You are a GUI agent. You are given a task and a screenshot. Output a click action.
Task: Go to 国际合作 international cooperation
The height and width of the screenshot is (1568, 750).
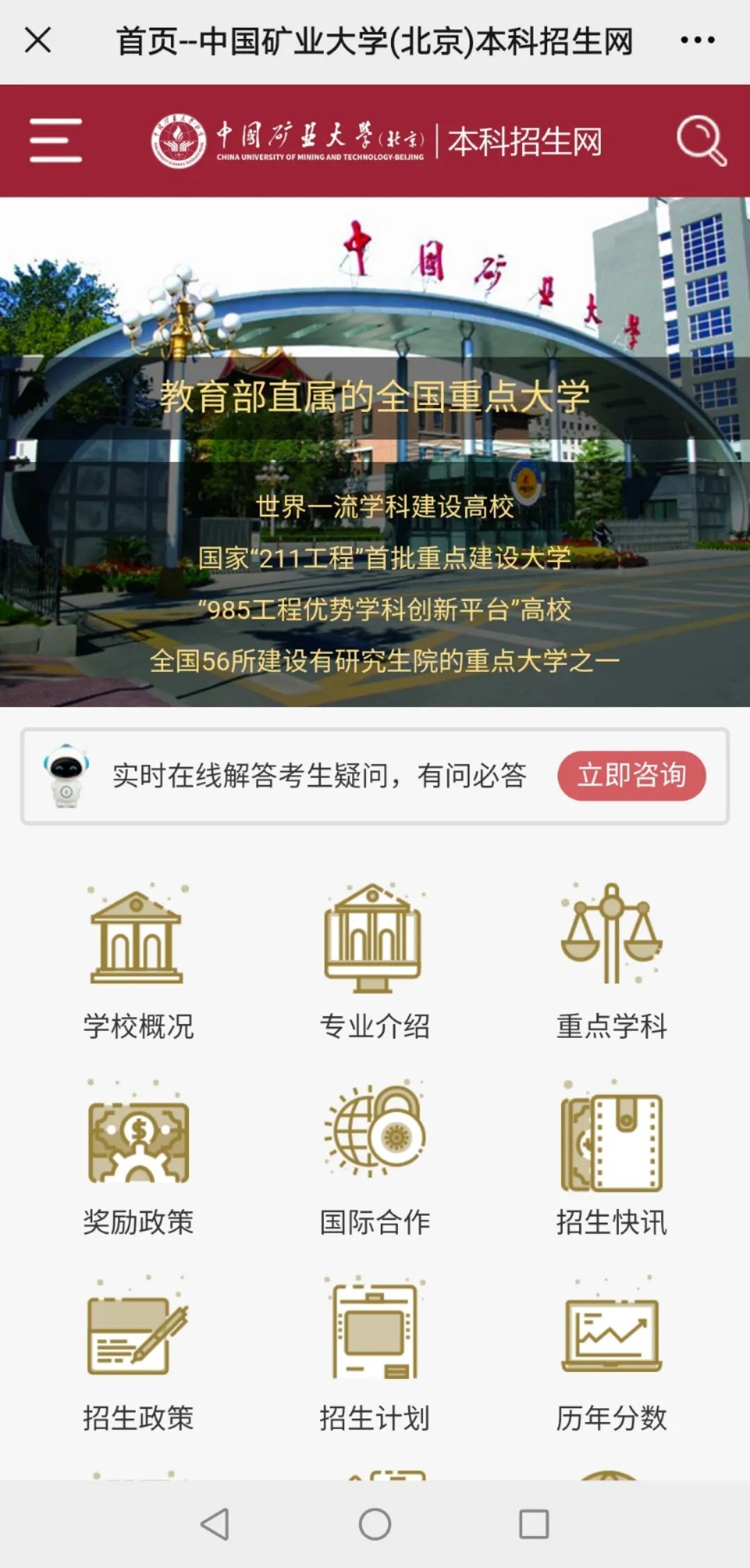pos(374,1158)
